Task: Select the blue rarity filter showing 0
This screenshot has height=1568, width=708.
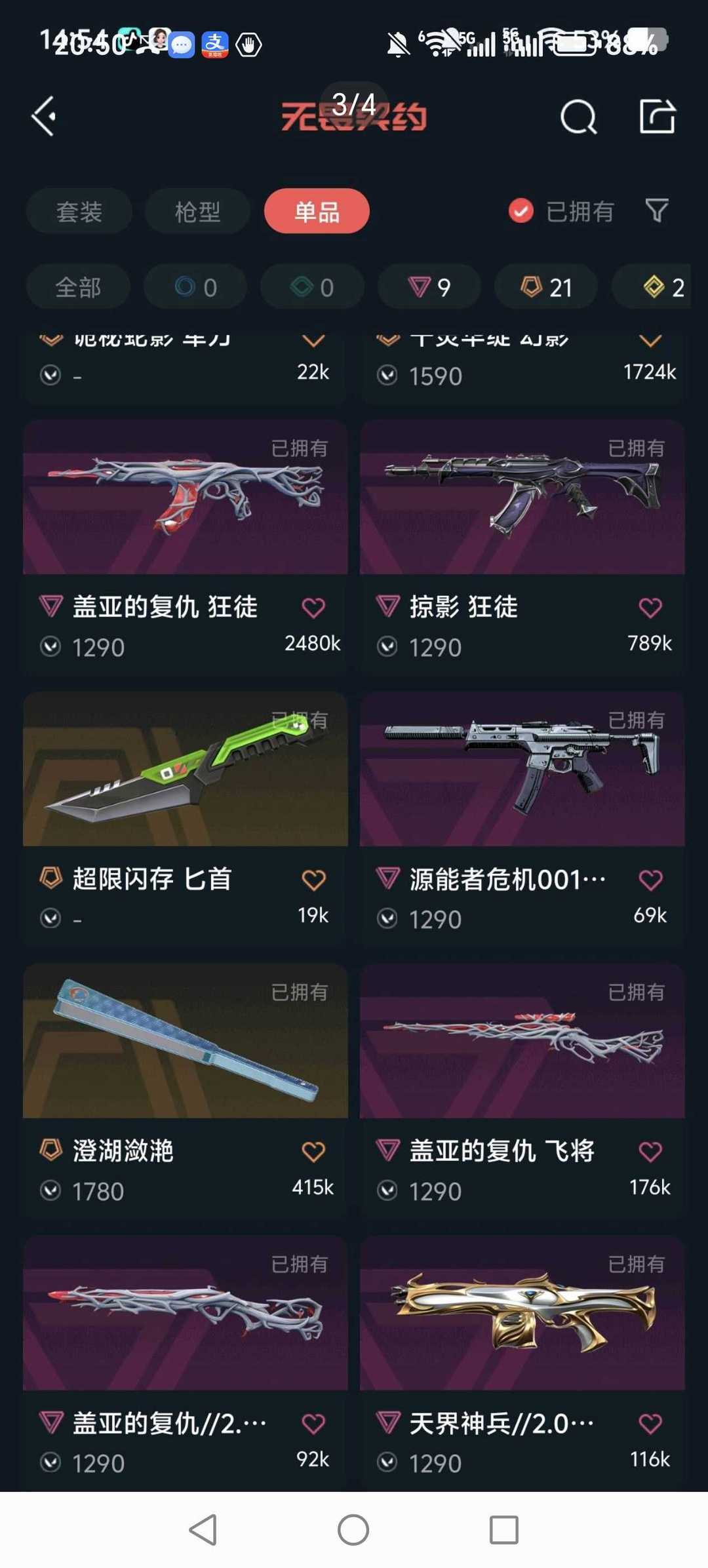Action: click(x=195, y=286)
